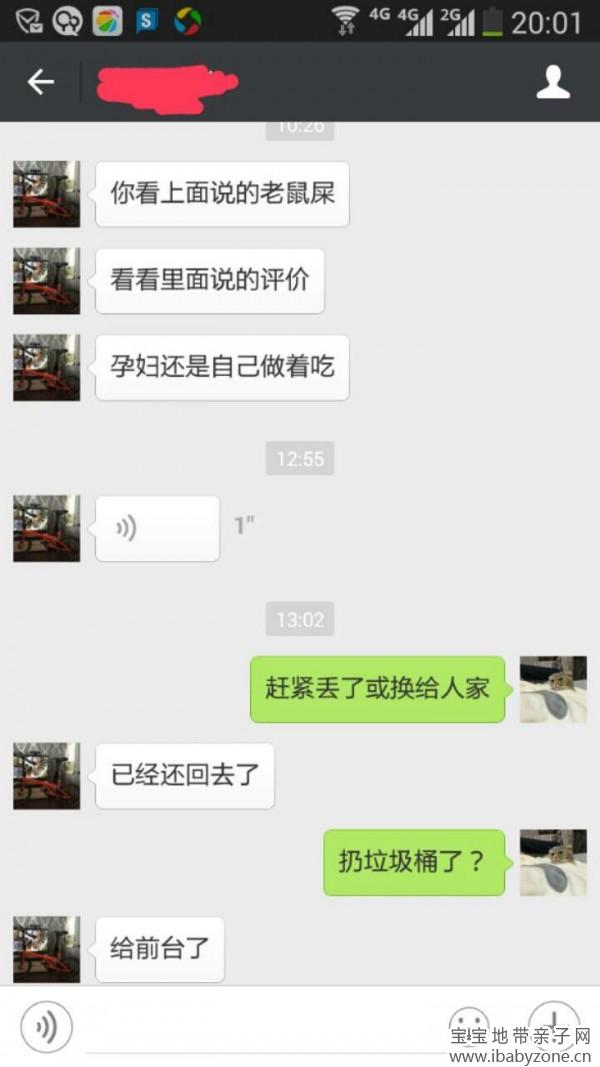
Task: Go back to the chat list
Action: point(40,82)
